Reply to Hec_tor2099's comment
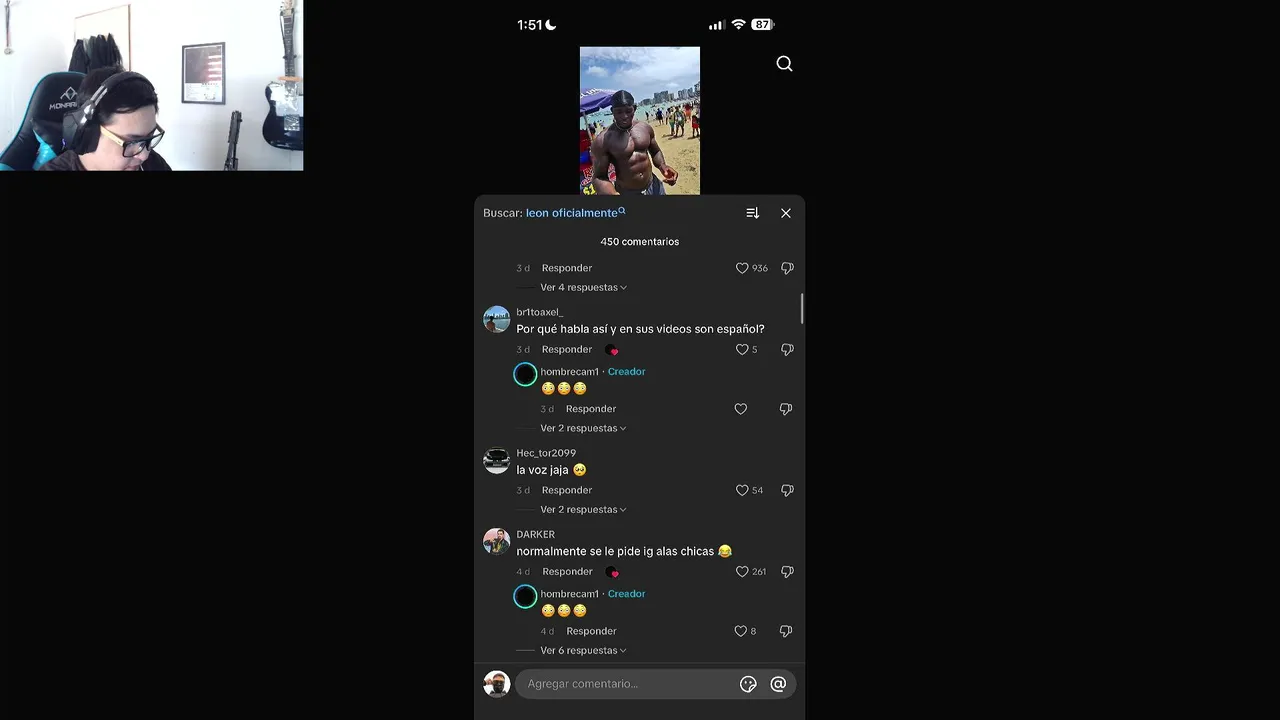The height and width of the screenshot is (720, 1280). pyautogui.click(x=567, y=490)
